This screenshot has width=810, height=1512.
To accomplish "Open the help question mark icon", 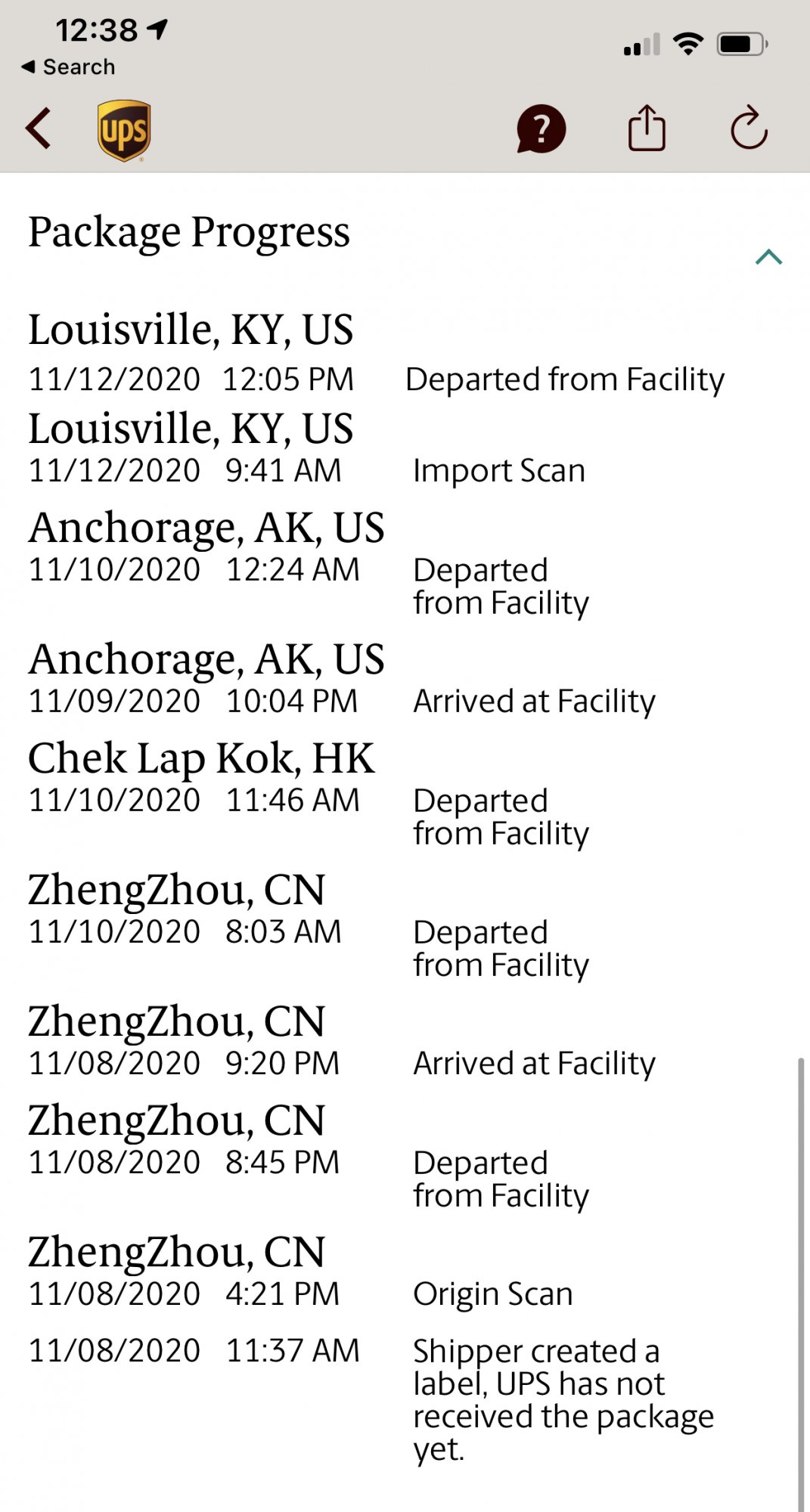I will pyautogui.click(x=541, y=129).
